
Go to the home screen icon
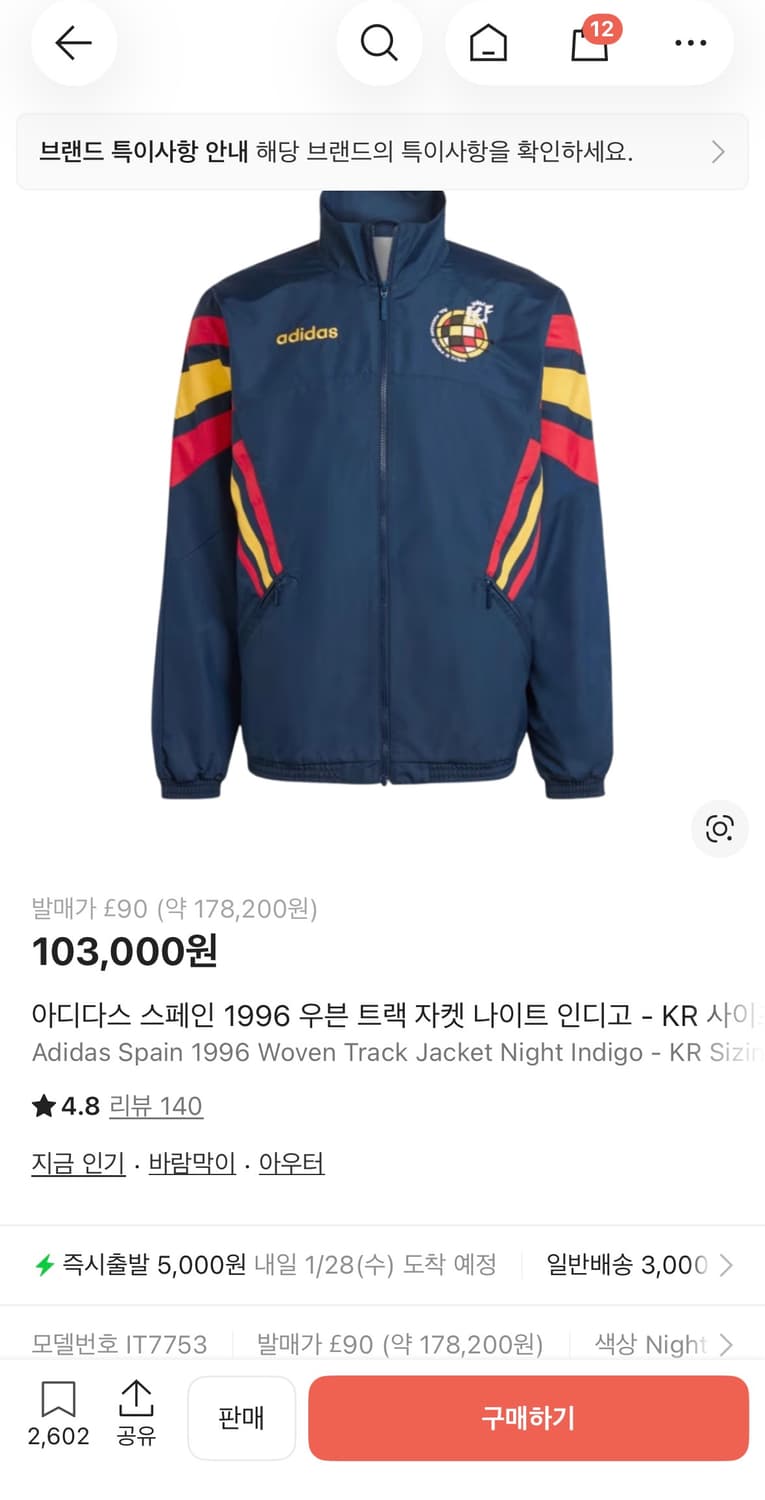488,43
